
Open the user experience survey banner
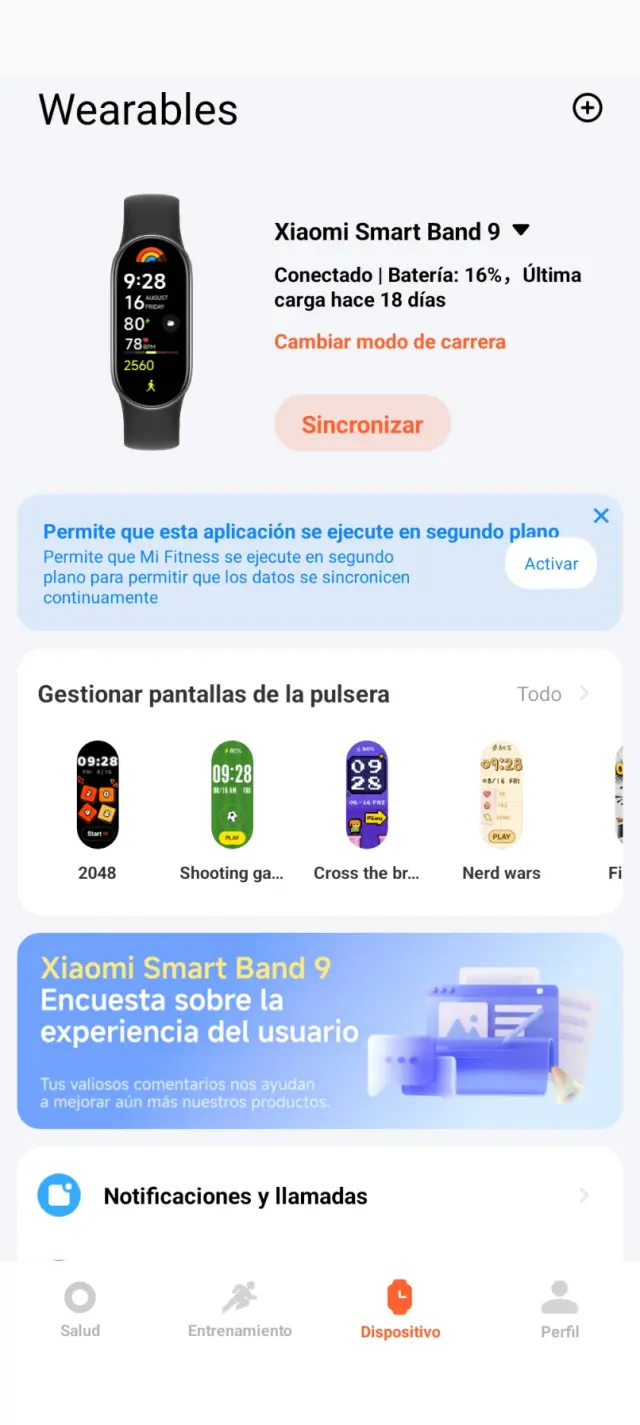pos(320,1031)
